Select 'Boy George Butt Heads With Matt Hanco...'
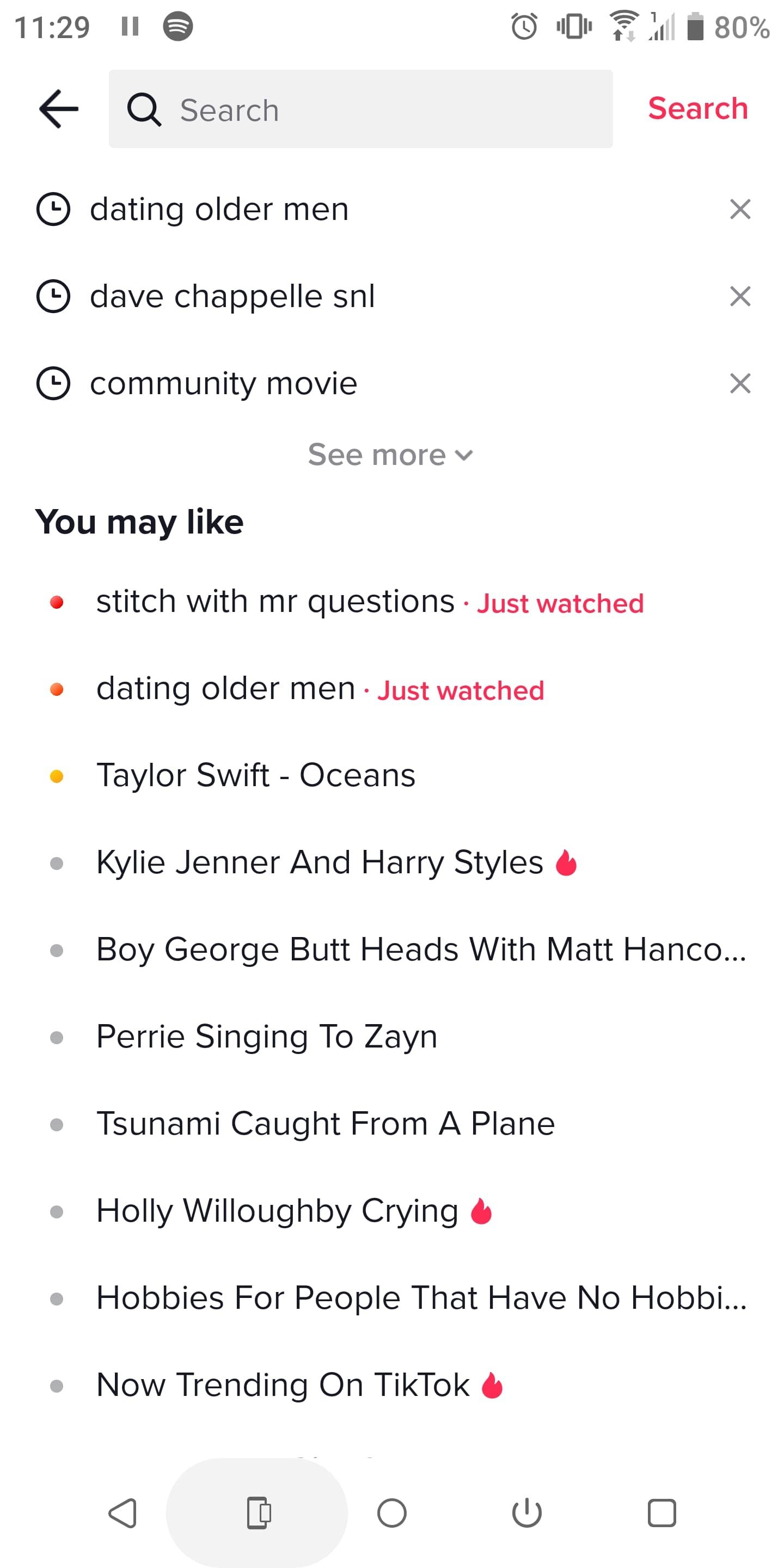Image resolution: width=784 pixels, height=1568 pixels. [x=420, y=950]
